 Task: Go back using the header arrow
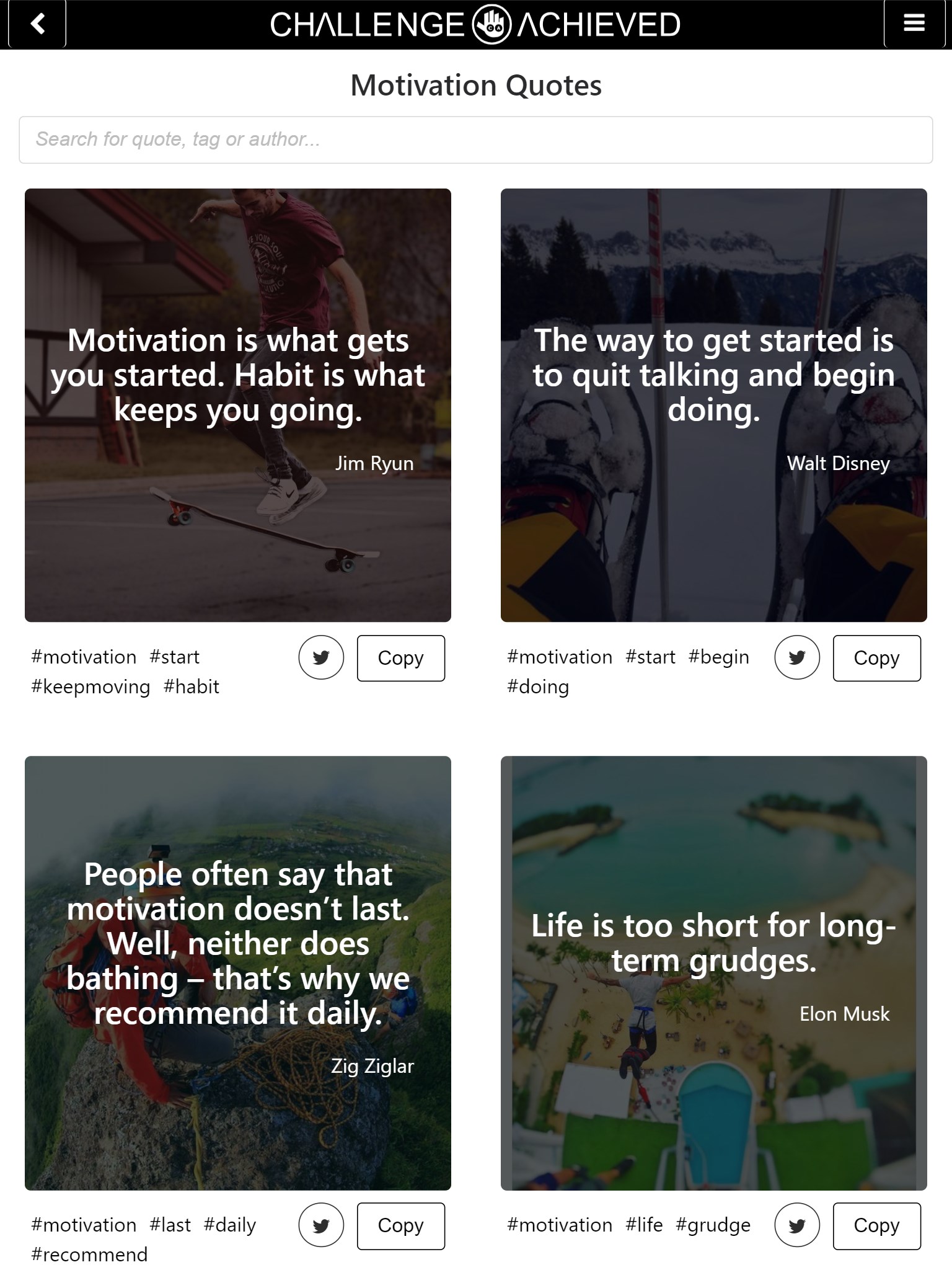37,24
